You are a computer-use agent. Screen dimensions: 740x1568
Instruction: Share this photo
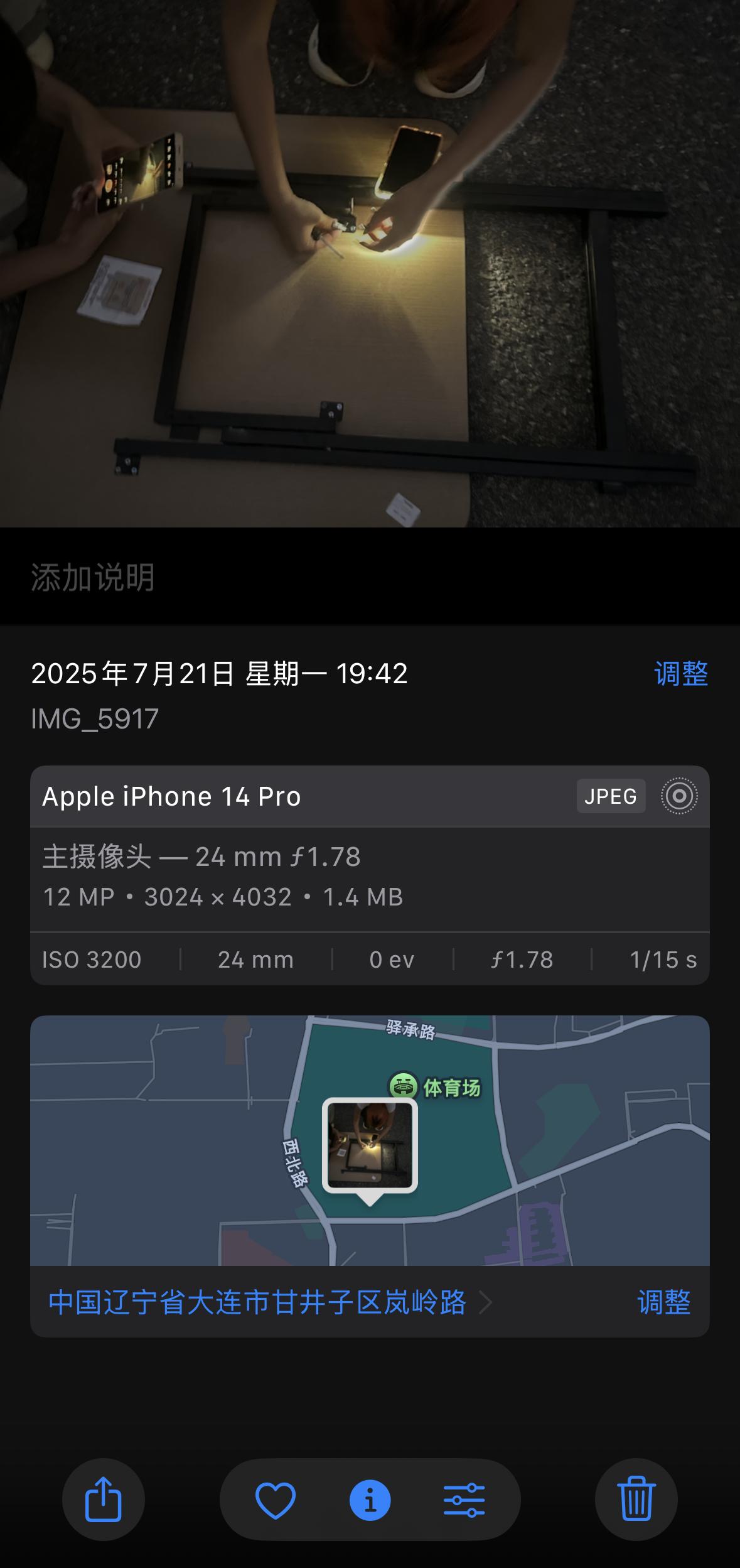click(x=104, y=1500)
